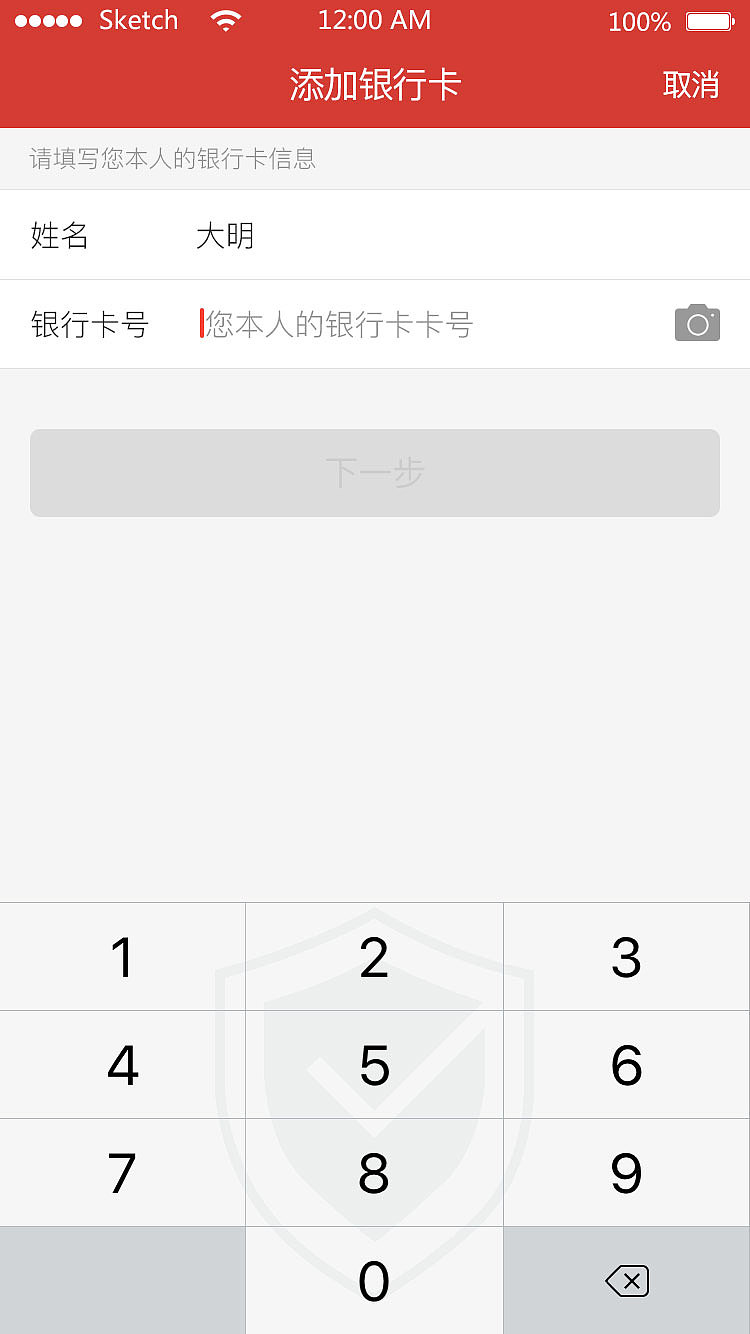Tap the backspace key on keypad

pos(626,1281)
